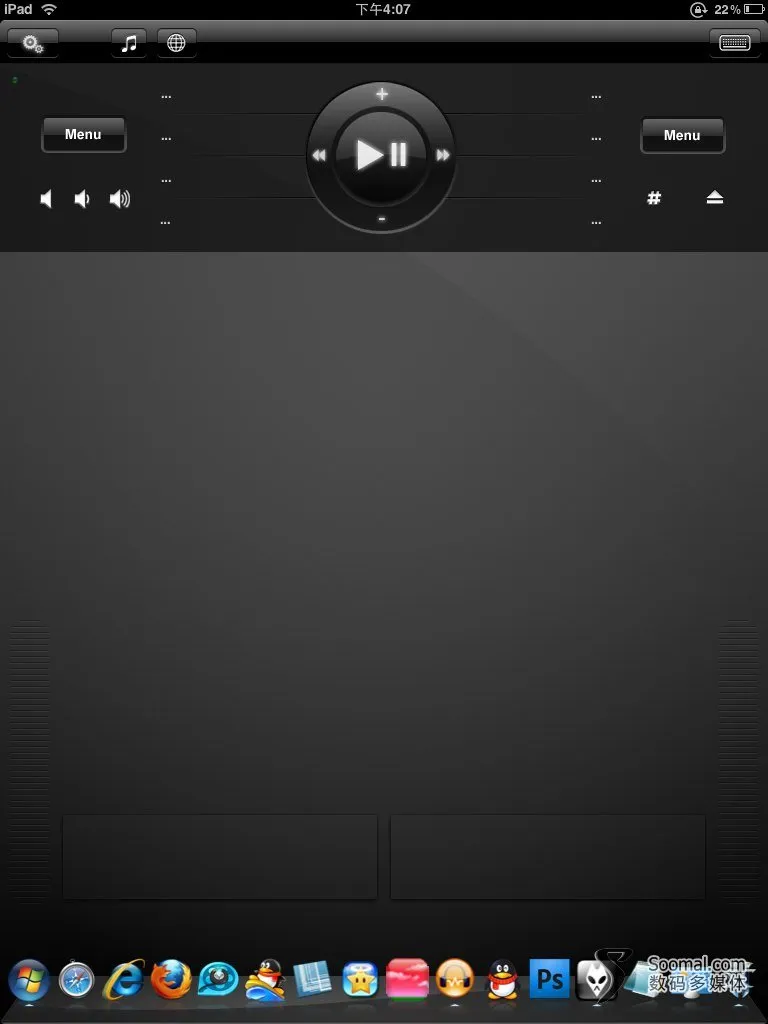The image size is (768, 1024).
Task: Raise volume with the plus on the dial
Action: [381, 94]
